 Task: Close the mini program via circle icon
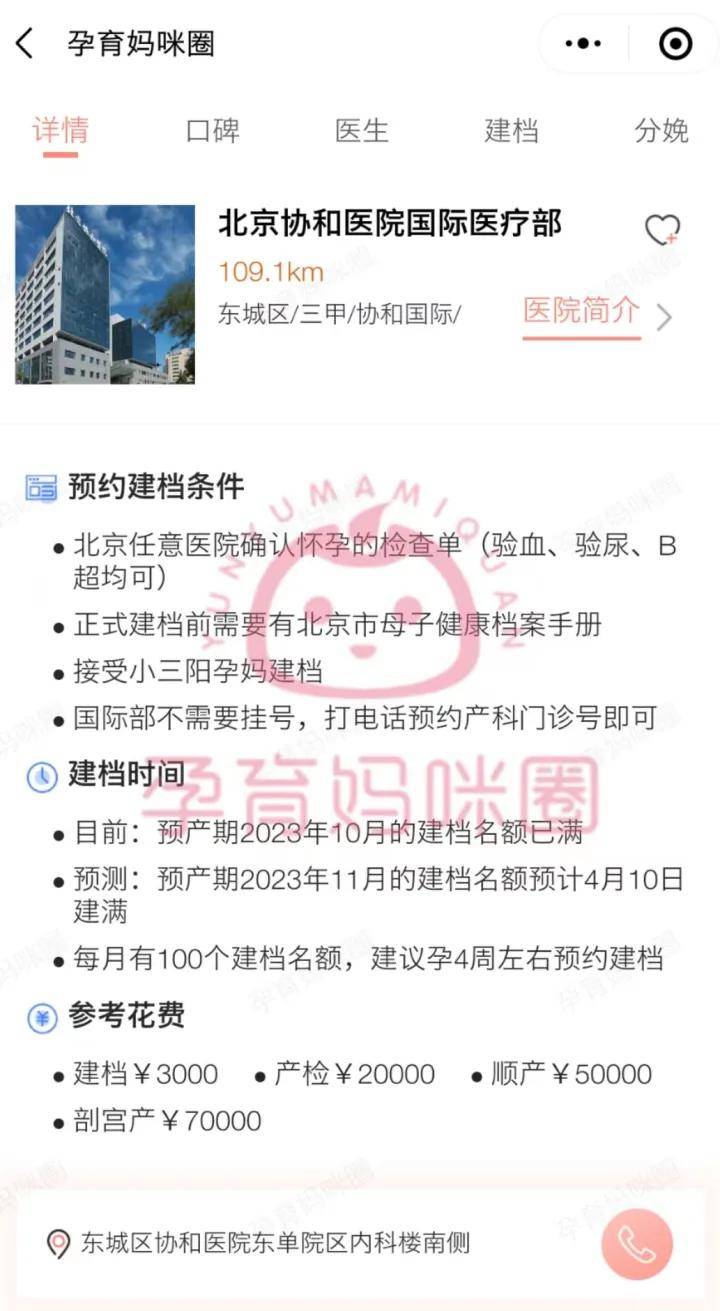[x=676, y=44]
